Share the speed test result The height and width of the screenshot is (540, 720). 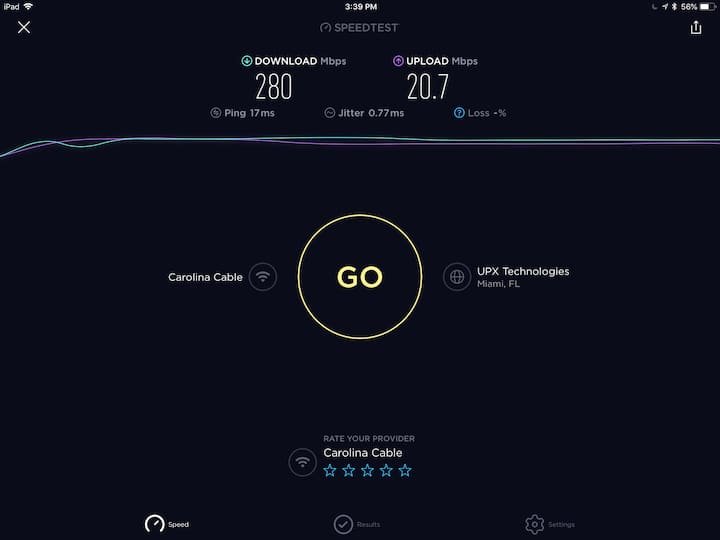(696, 27)
